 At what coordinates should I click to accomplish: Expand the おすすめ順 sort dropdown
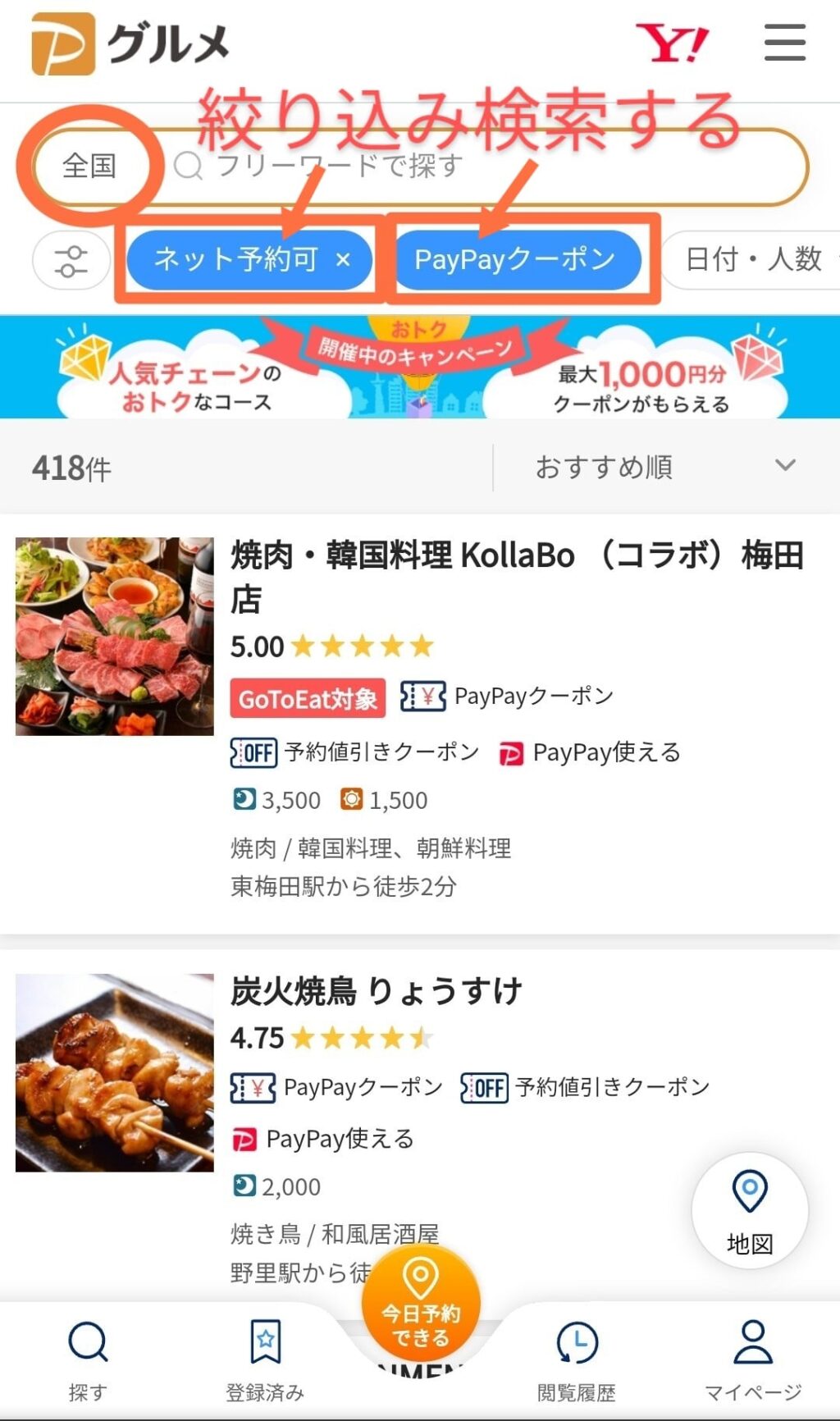point(664,467)
